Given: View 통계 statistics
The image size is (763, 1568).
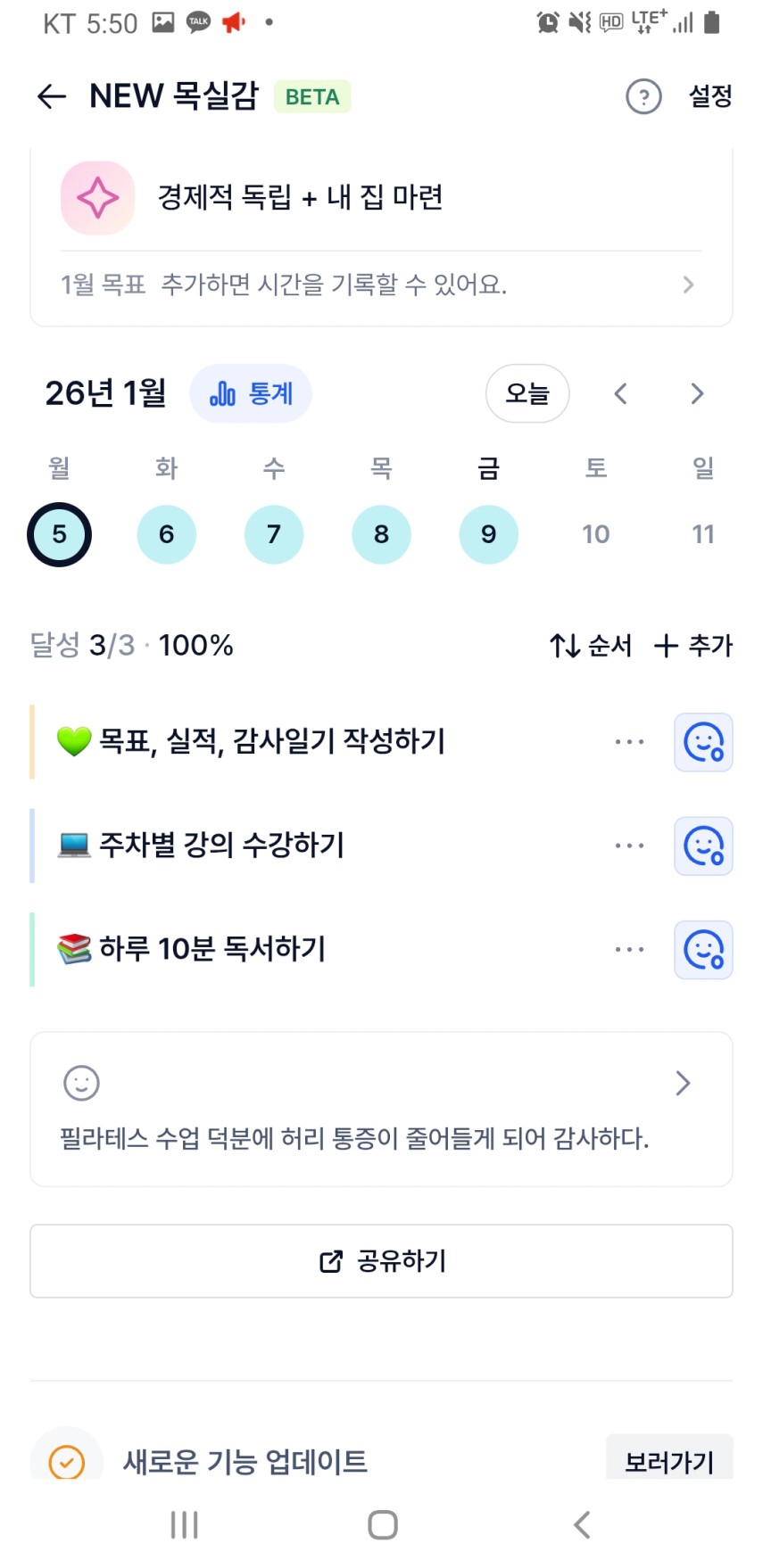Looking at the screenshot, I should pos(251,393).
